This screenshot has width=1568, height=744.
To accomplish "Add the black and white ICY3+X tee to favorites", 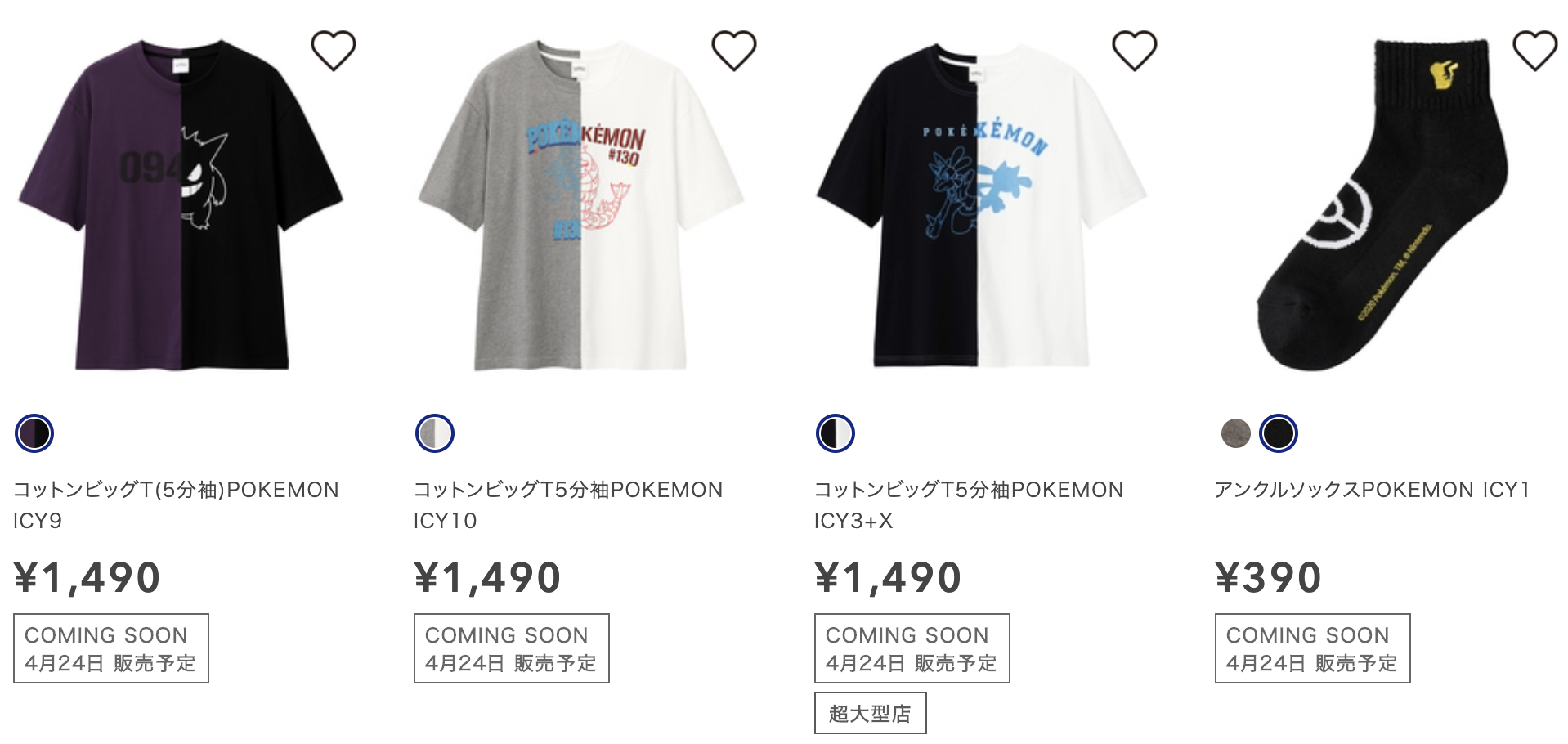I will coord(1135,50).
